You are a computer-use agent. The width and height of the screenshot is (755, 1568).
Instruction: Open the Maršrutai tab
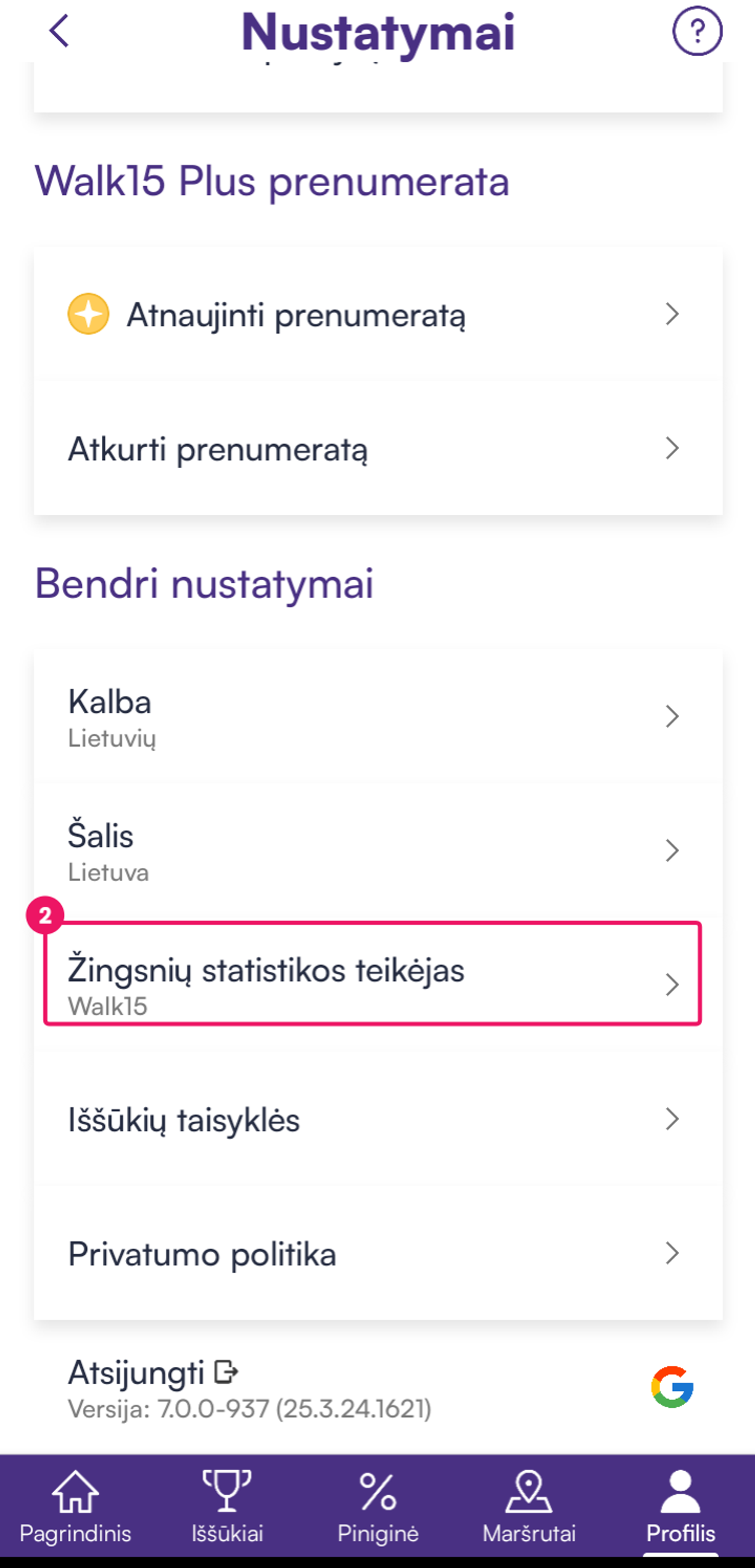[529, 1506]
